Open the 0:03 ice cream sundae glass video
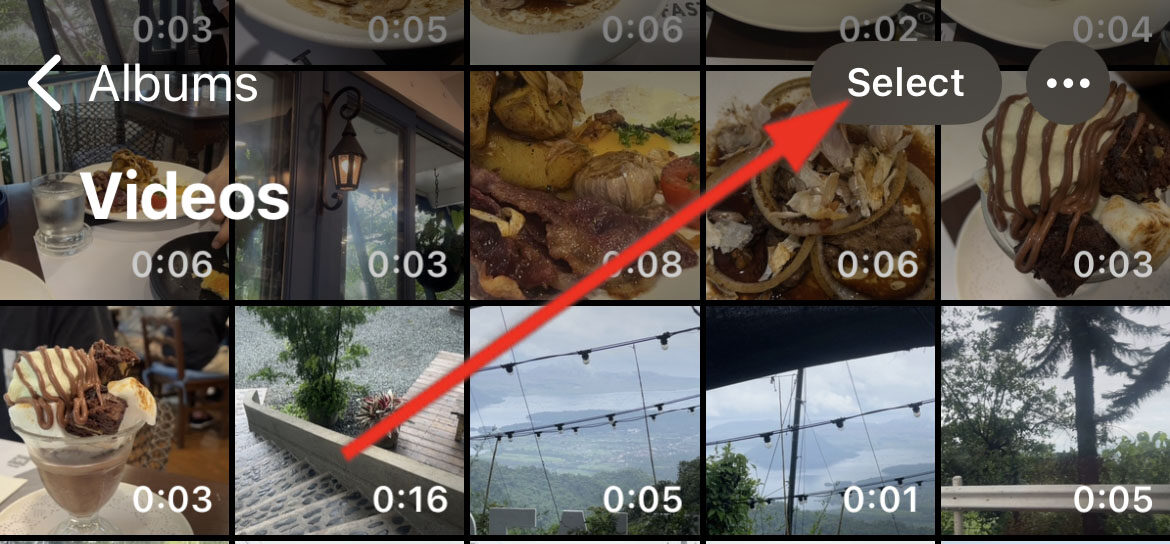The image size is (1170, 544). 114,421
